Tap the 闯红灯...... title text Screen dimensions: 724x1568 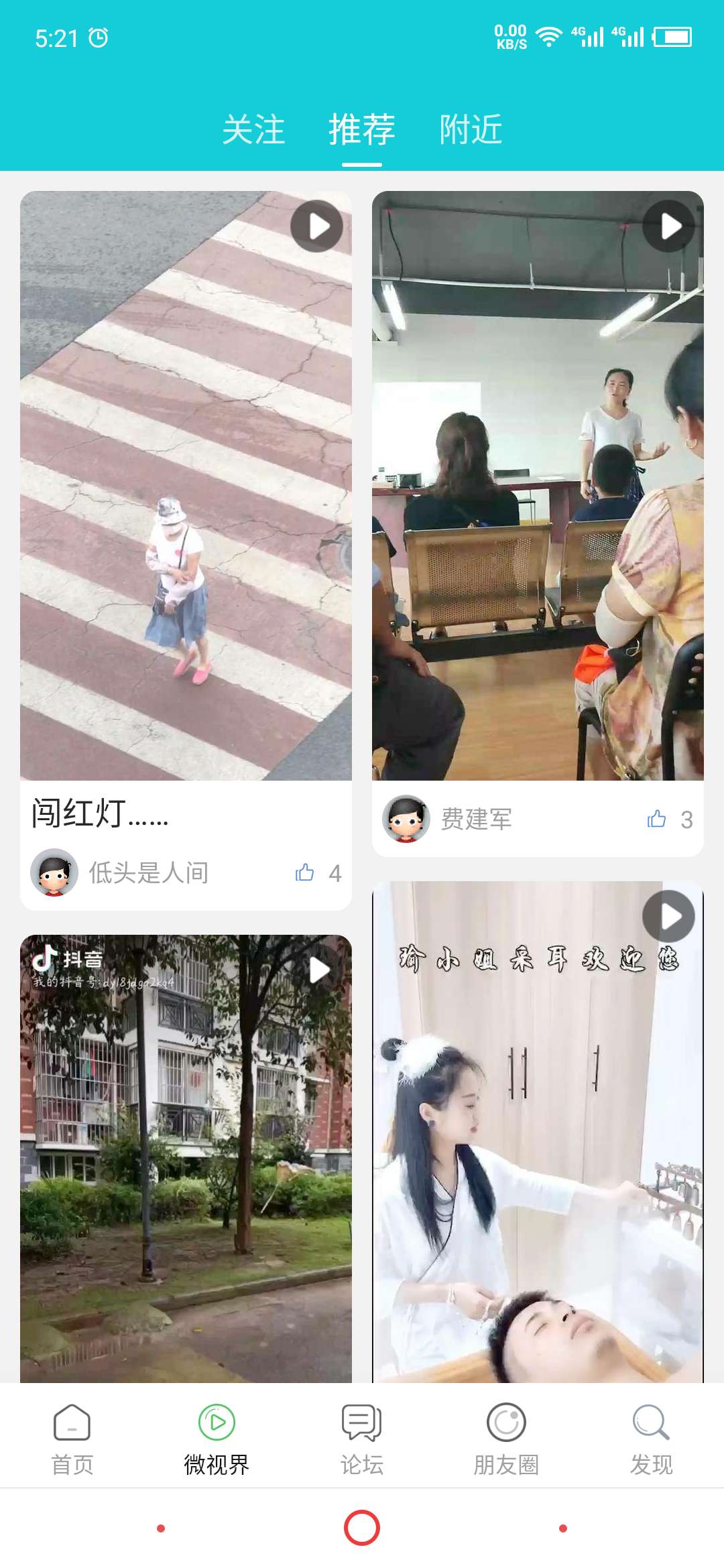point(101,815)
